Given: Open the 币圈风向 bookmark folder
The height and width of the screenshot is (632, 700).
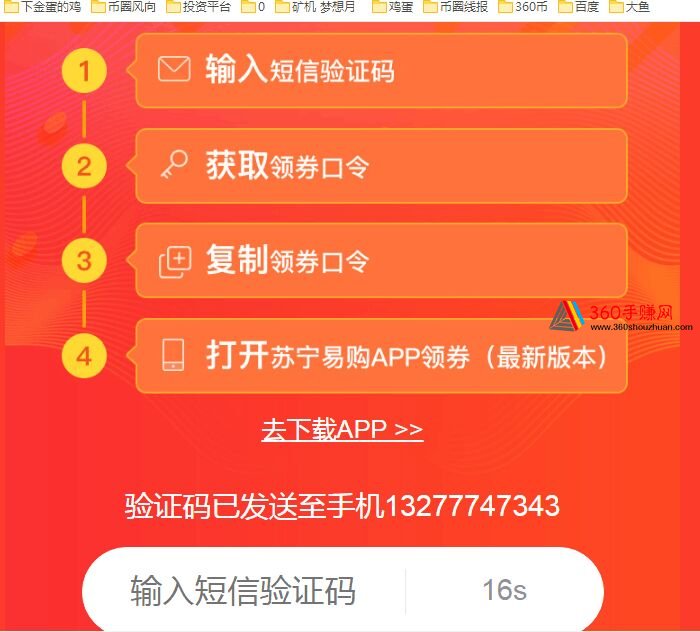Looking at the screenshot, I should pos(130,6).
